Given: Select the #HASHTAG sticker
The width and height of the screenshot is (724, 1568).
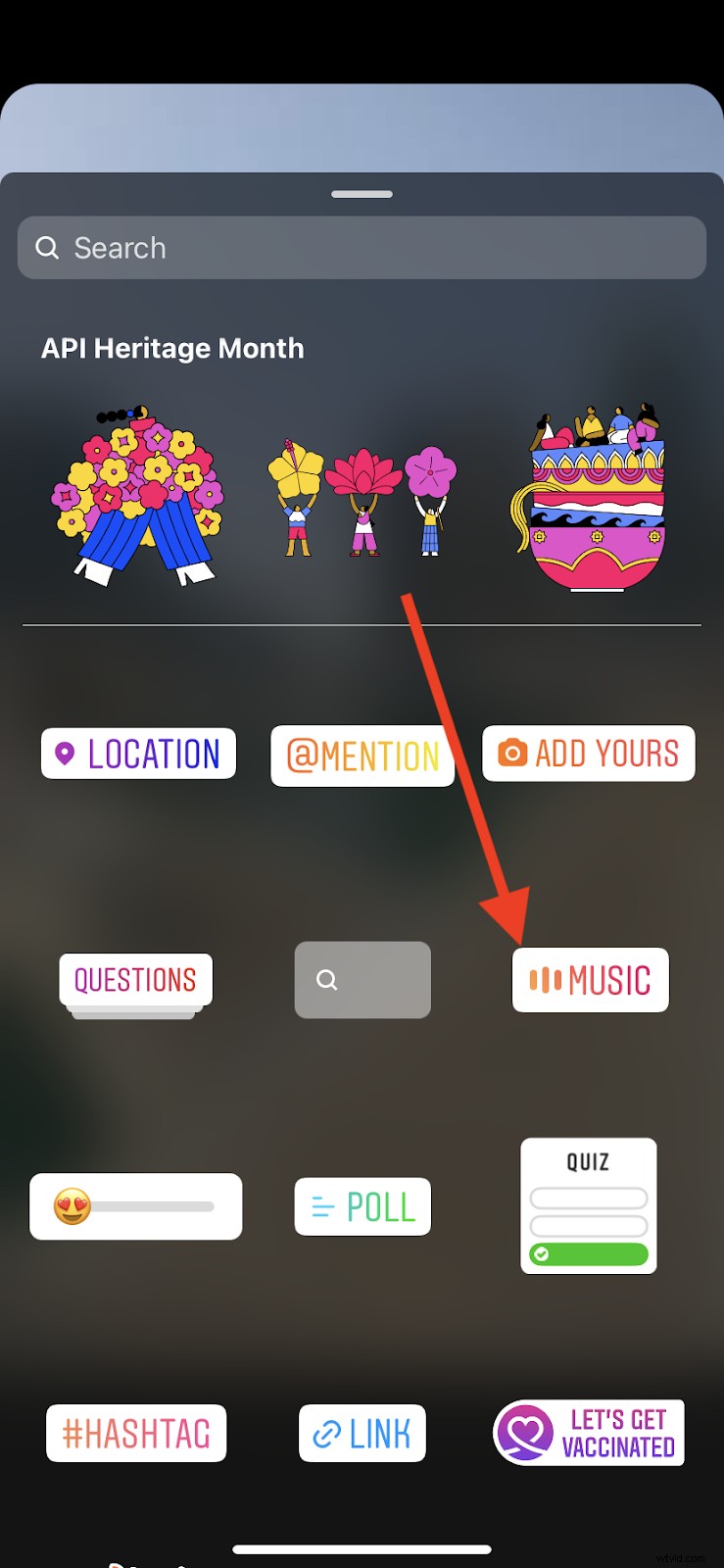Looking at the screenshot, I should [135, 1433].
